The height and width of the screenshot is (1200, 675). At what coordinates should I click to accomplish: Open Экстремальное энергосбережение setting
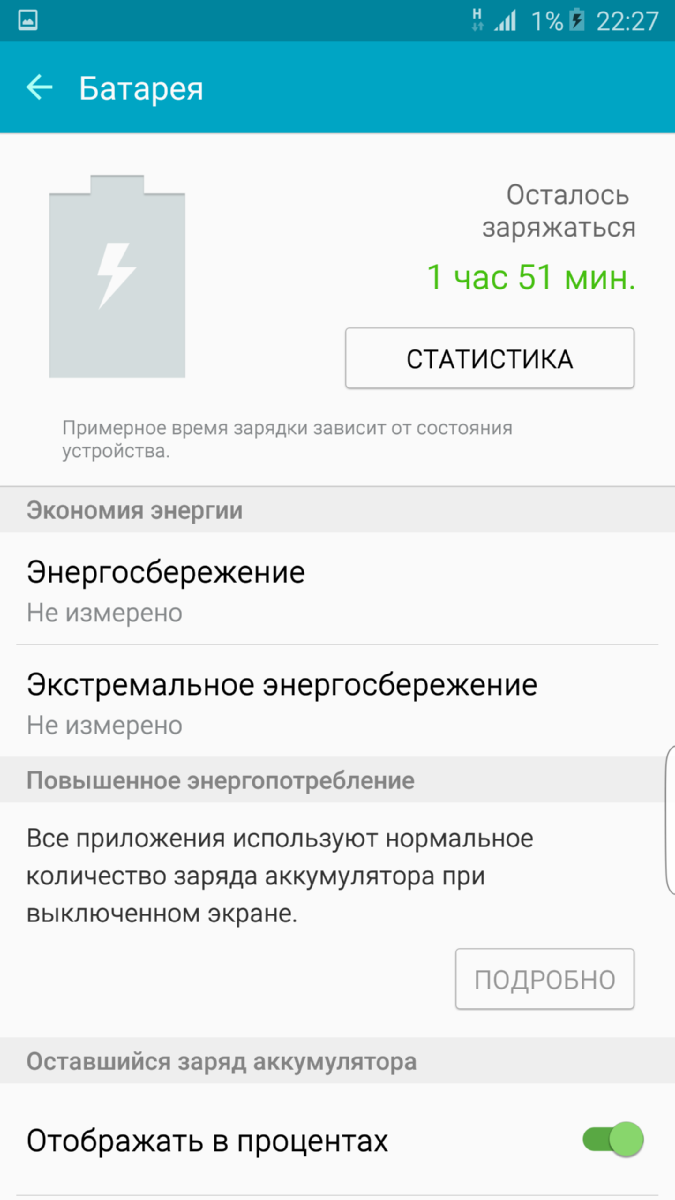point(337,702)
